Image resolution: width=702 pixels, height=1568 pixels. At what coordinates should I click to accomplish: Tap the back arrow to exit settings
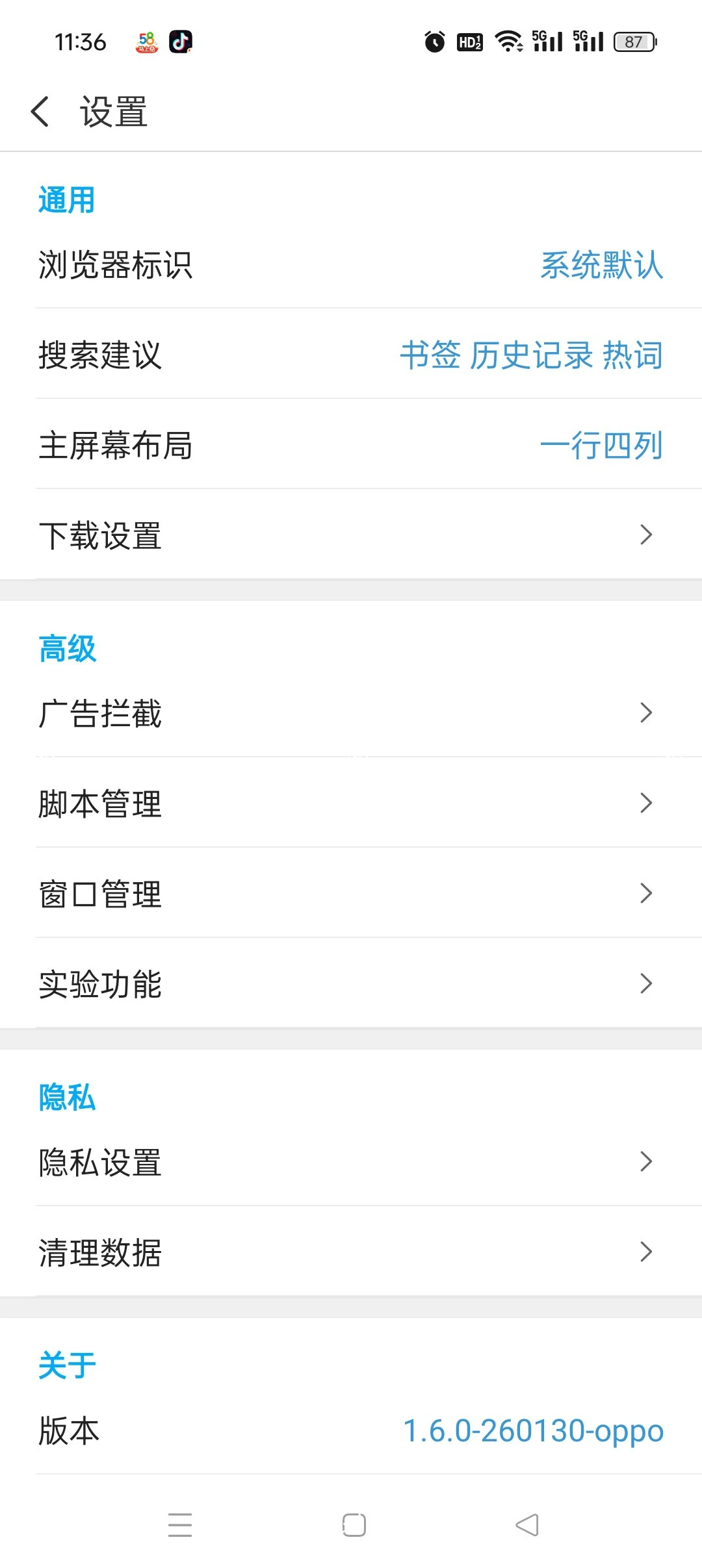(41, 110)
